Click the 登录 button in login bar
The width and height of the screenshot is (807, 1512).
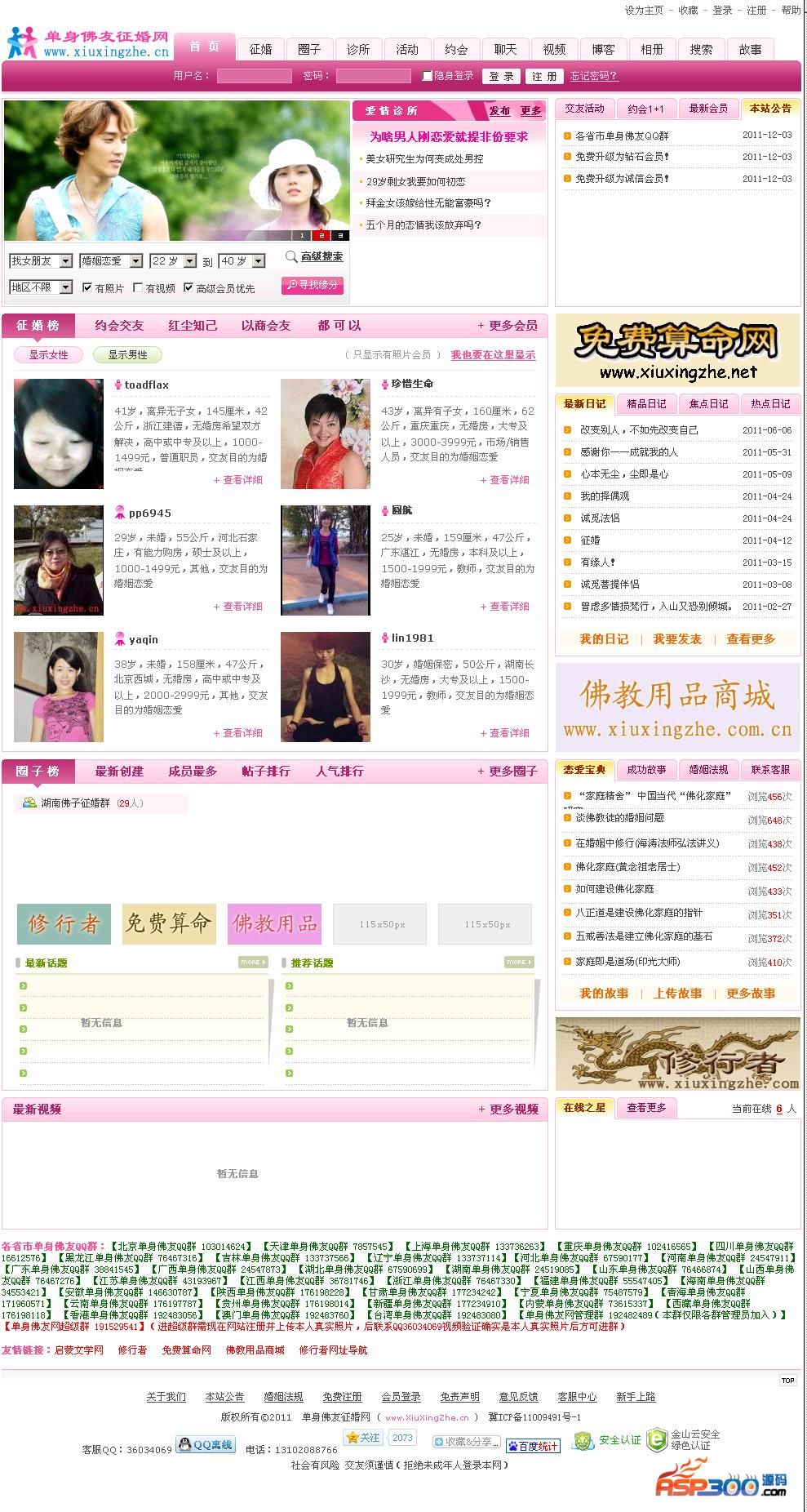[x=501, y=76]
